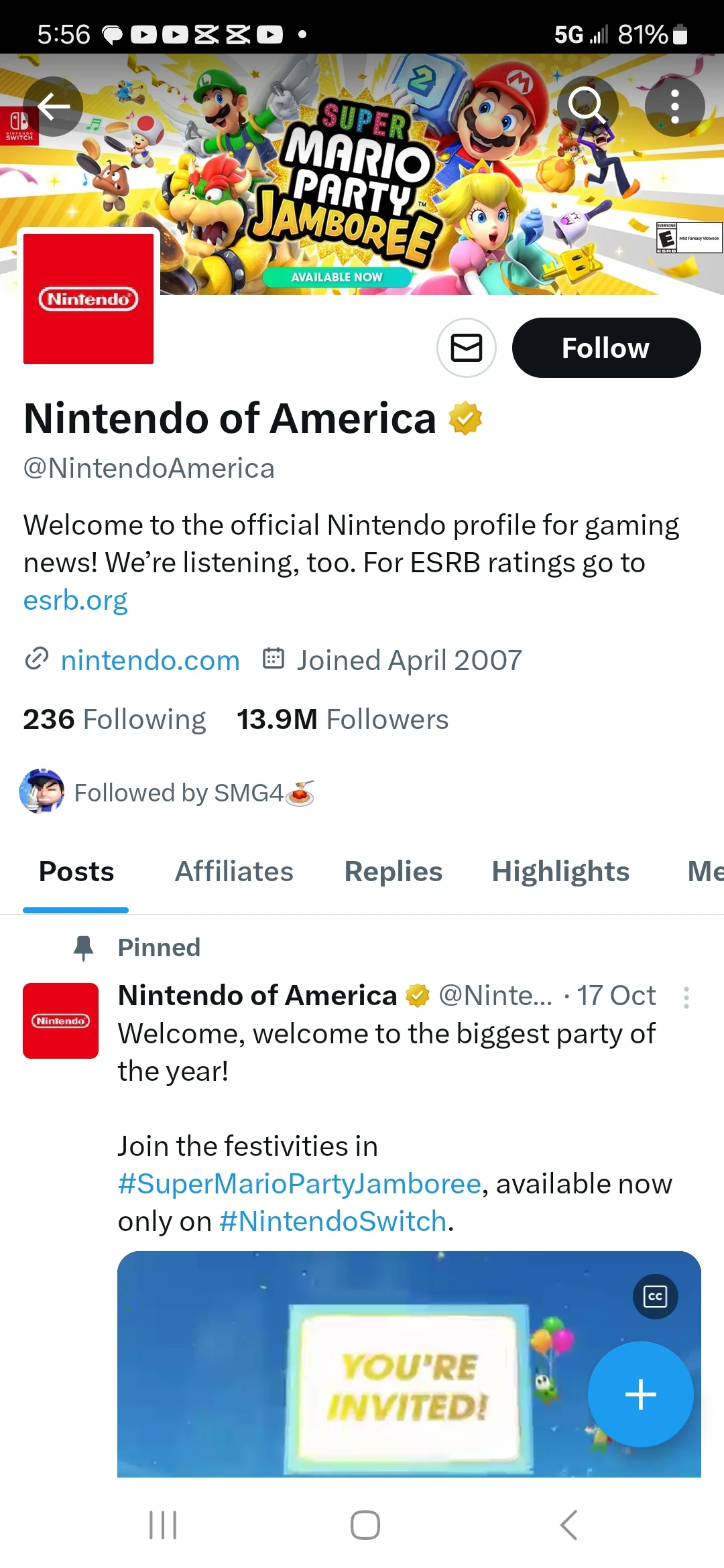The image size is (724, 1568).
Task: Tap the back arrow to leave profile
Action: [x=54, y=106]
